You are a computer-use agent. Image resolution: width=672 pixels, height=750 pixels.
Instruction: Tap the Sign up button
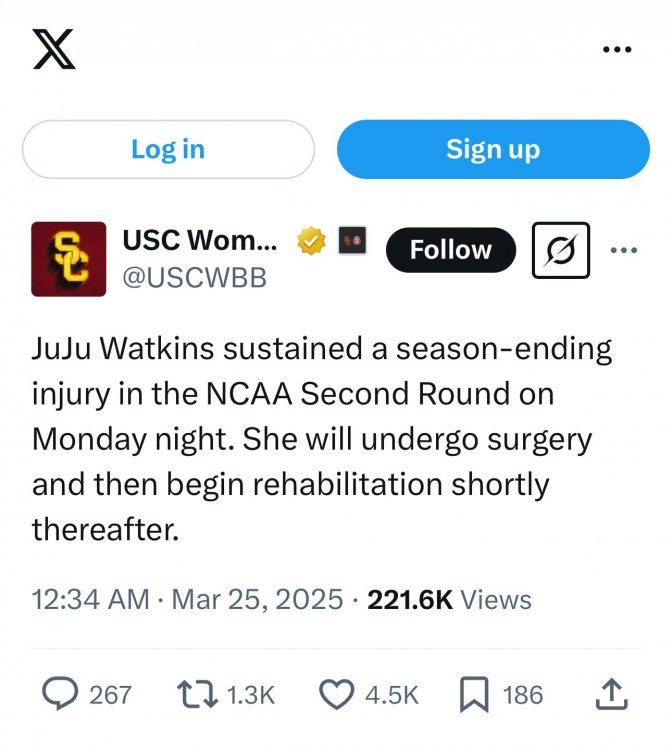pos(493,150)
